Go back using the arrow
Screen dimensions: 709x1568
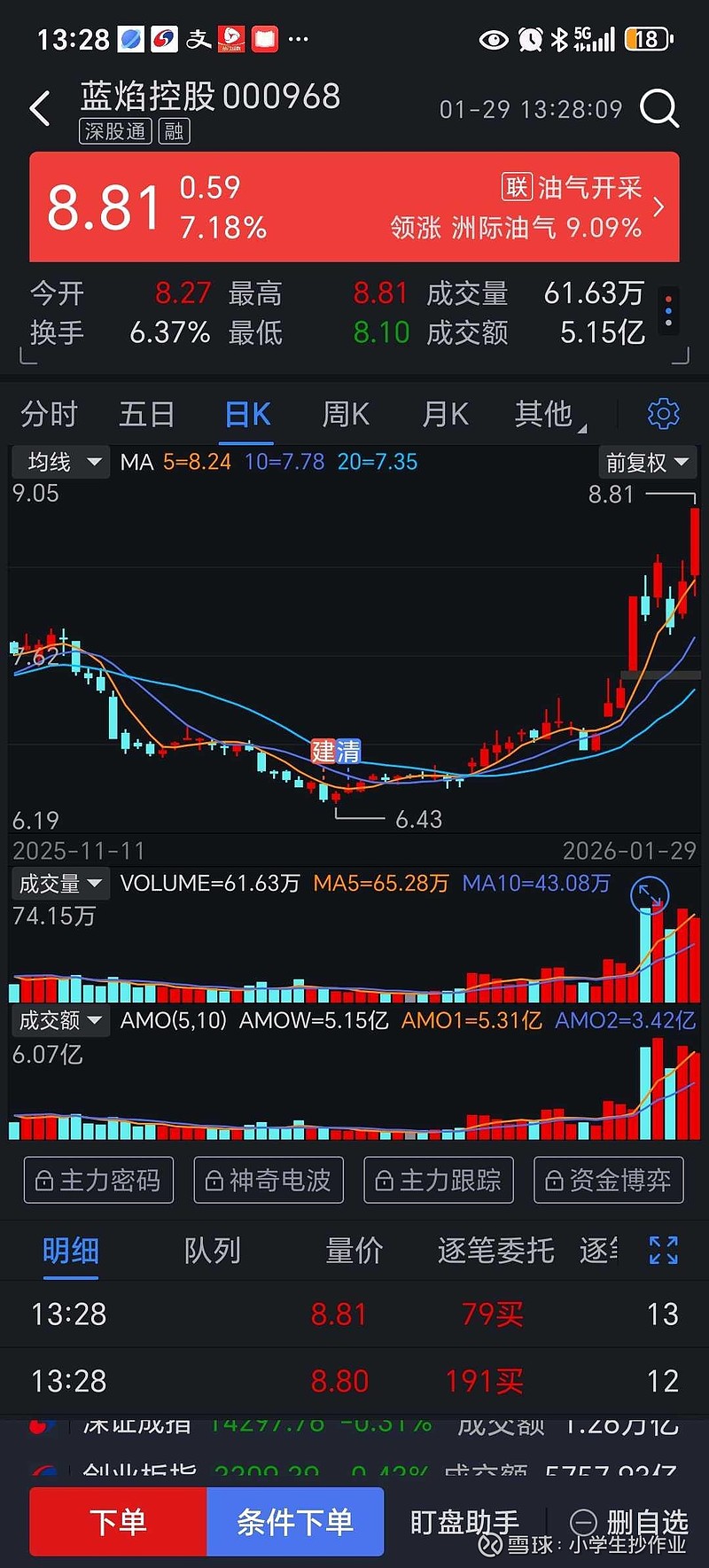coord(40,109)
